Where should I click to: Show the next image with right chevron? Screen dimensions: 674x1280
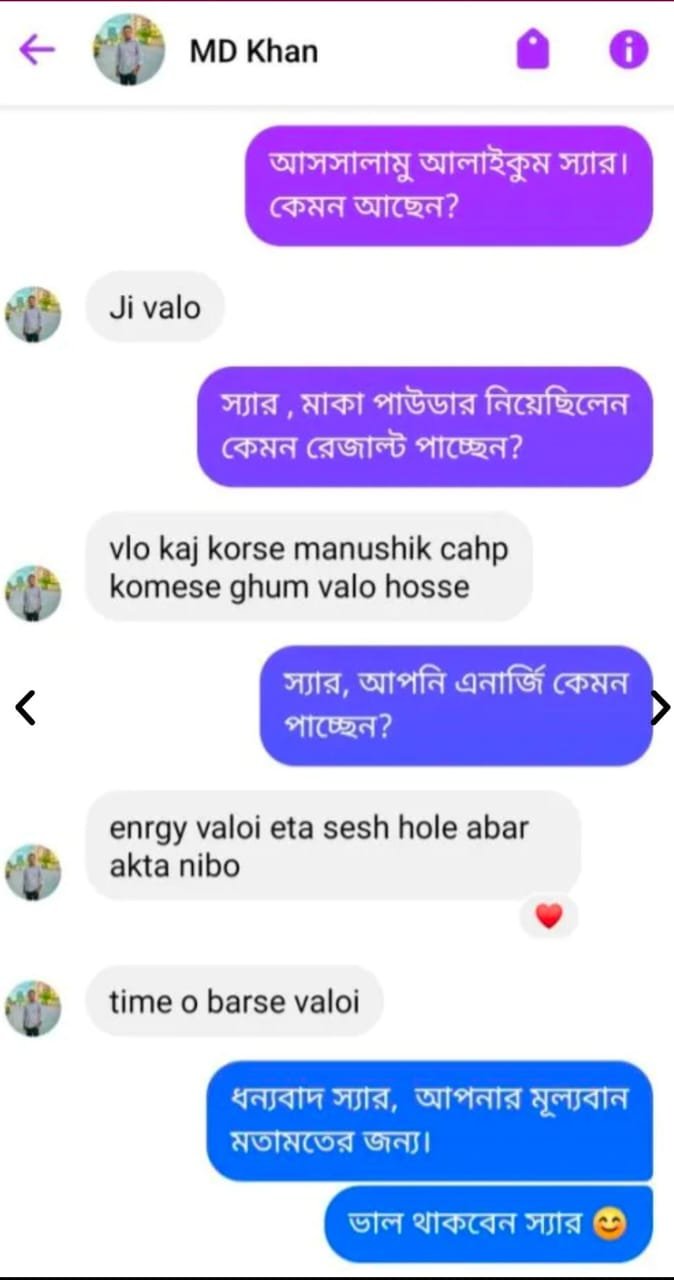(x=659, y=707)
